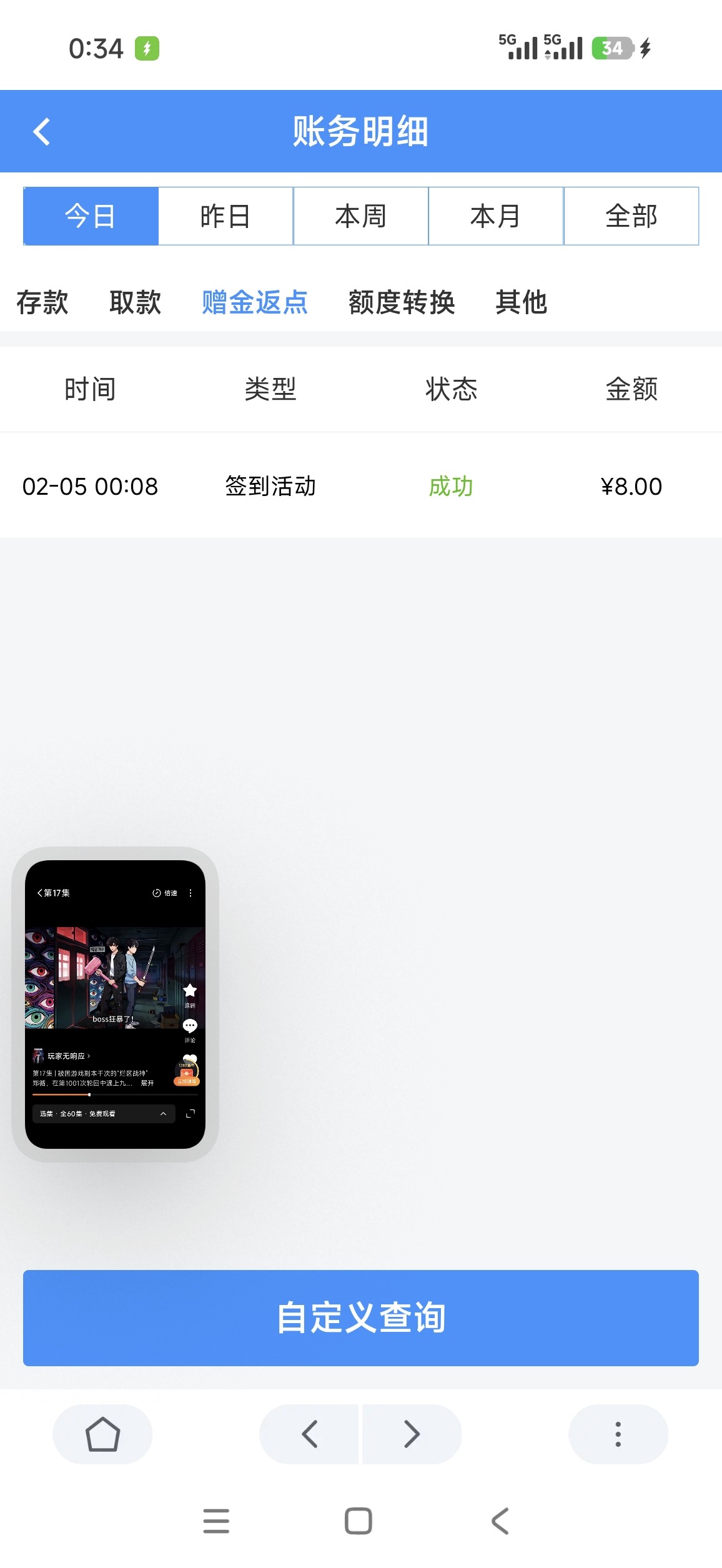This screenshot has height=1568, width=722.
Task: Switch to 取款 category
Action: 135,302
